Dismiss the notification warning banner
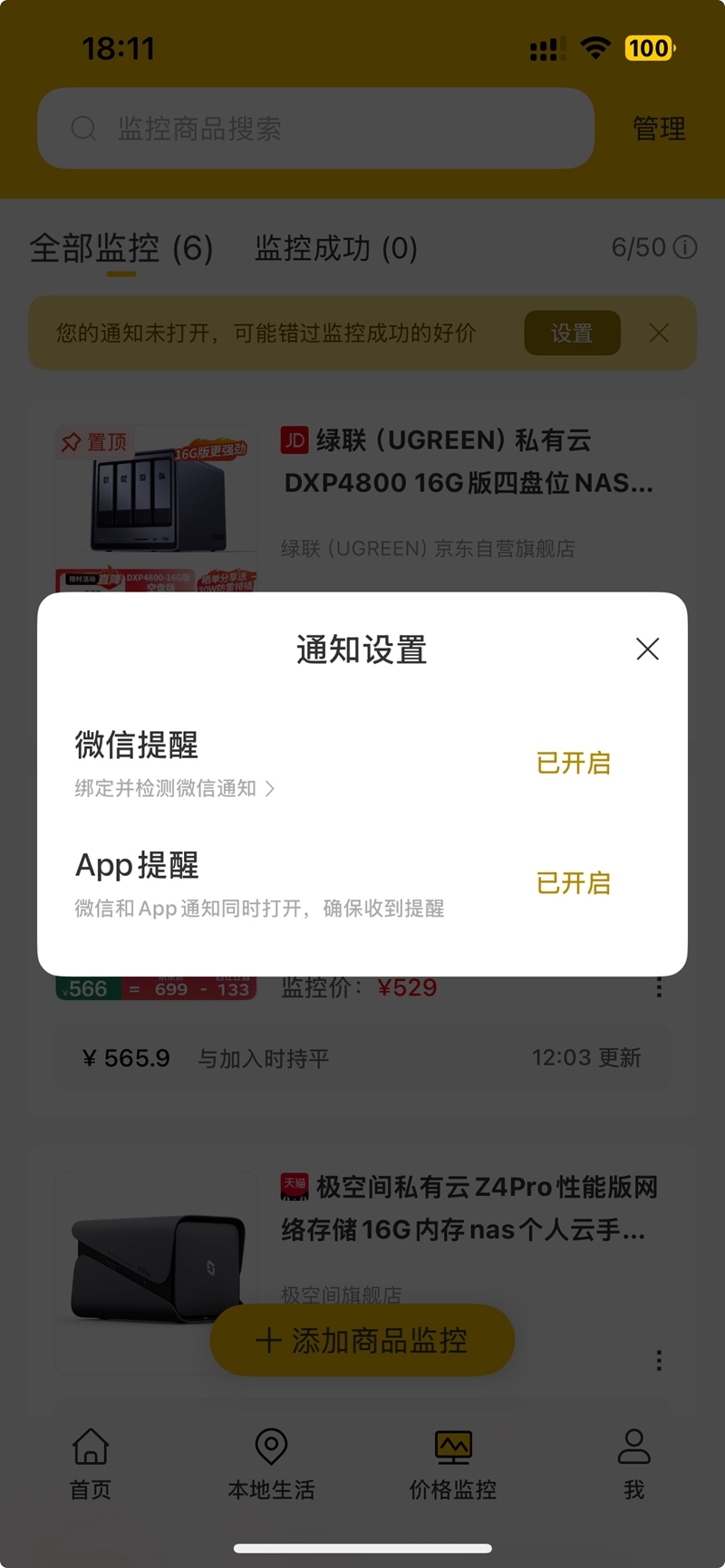Viewport: 725px width, 1568px height. coord(659,333)
